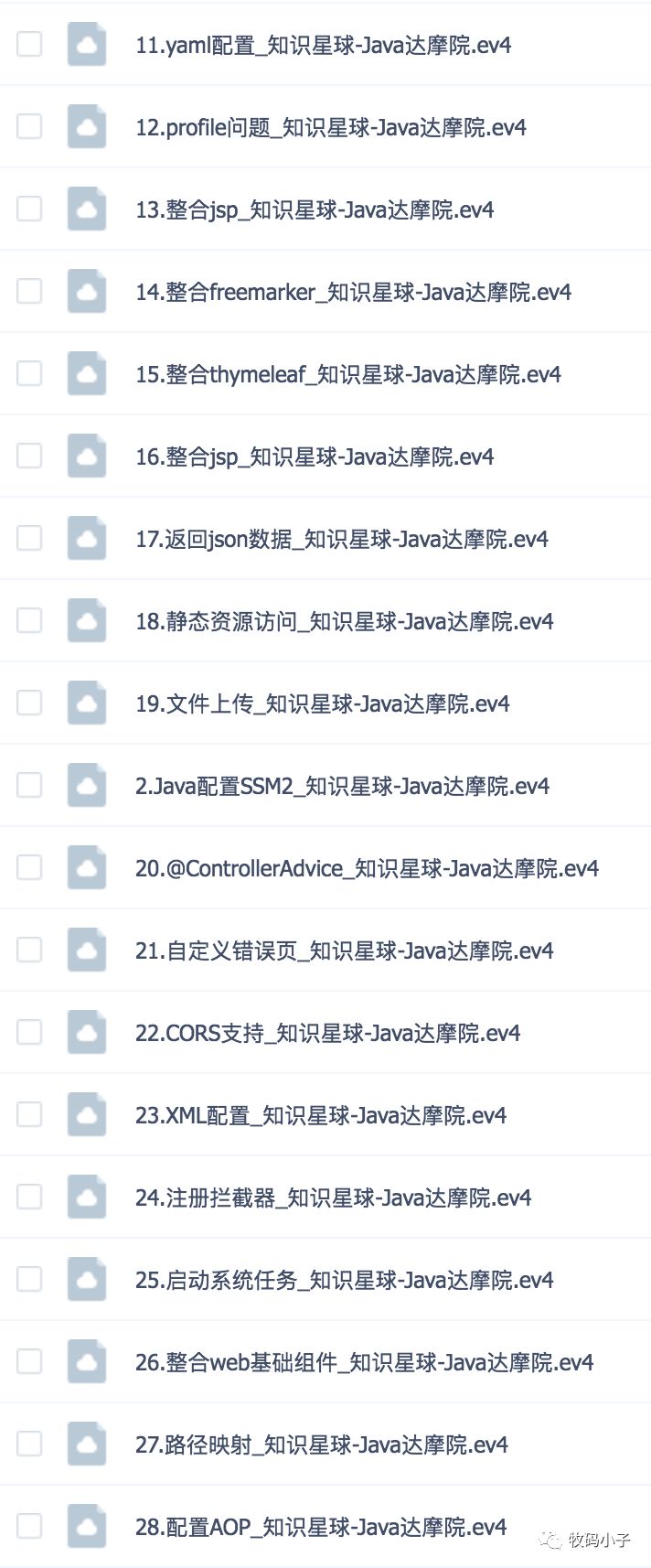Open file 19.文件上传
651x1568 pixels.
point(322,703)
